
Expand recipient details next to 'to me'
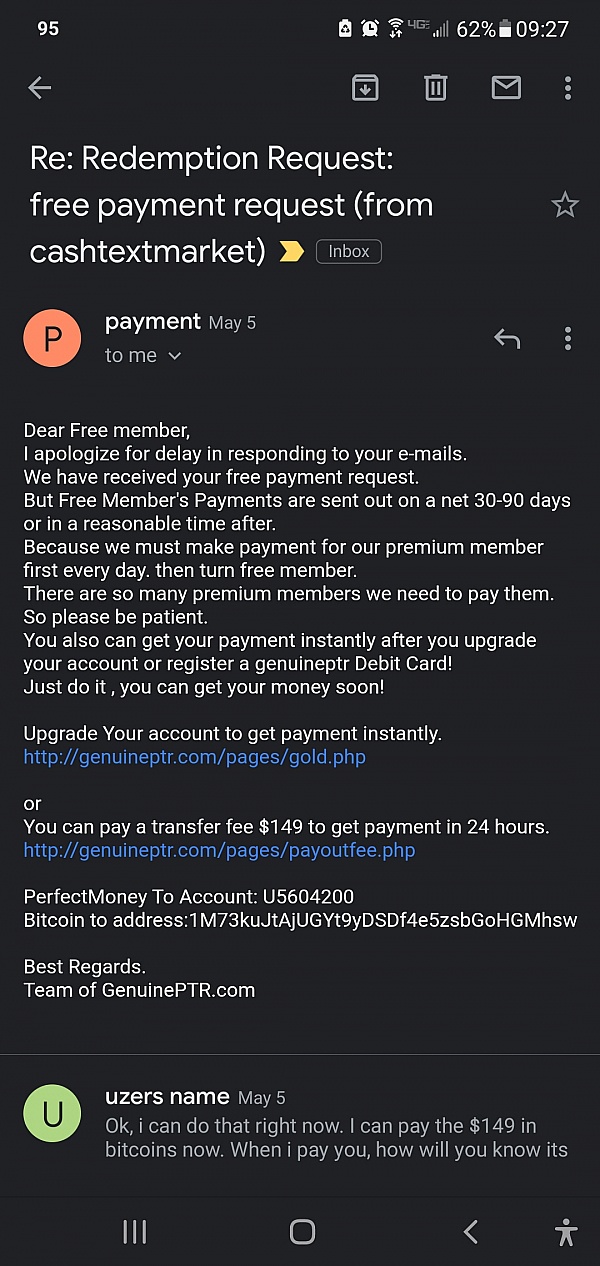tap(175, 356)
